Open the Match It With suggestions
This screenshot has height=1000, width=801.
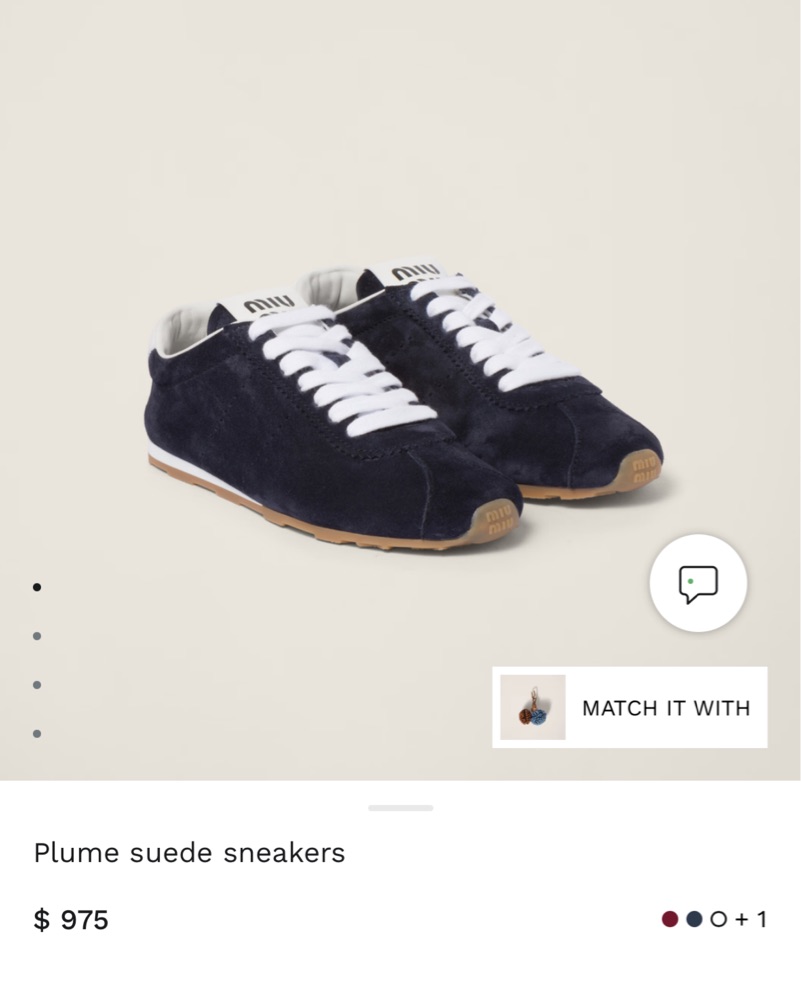tap(630, 708)
